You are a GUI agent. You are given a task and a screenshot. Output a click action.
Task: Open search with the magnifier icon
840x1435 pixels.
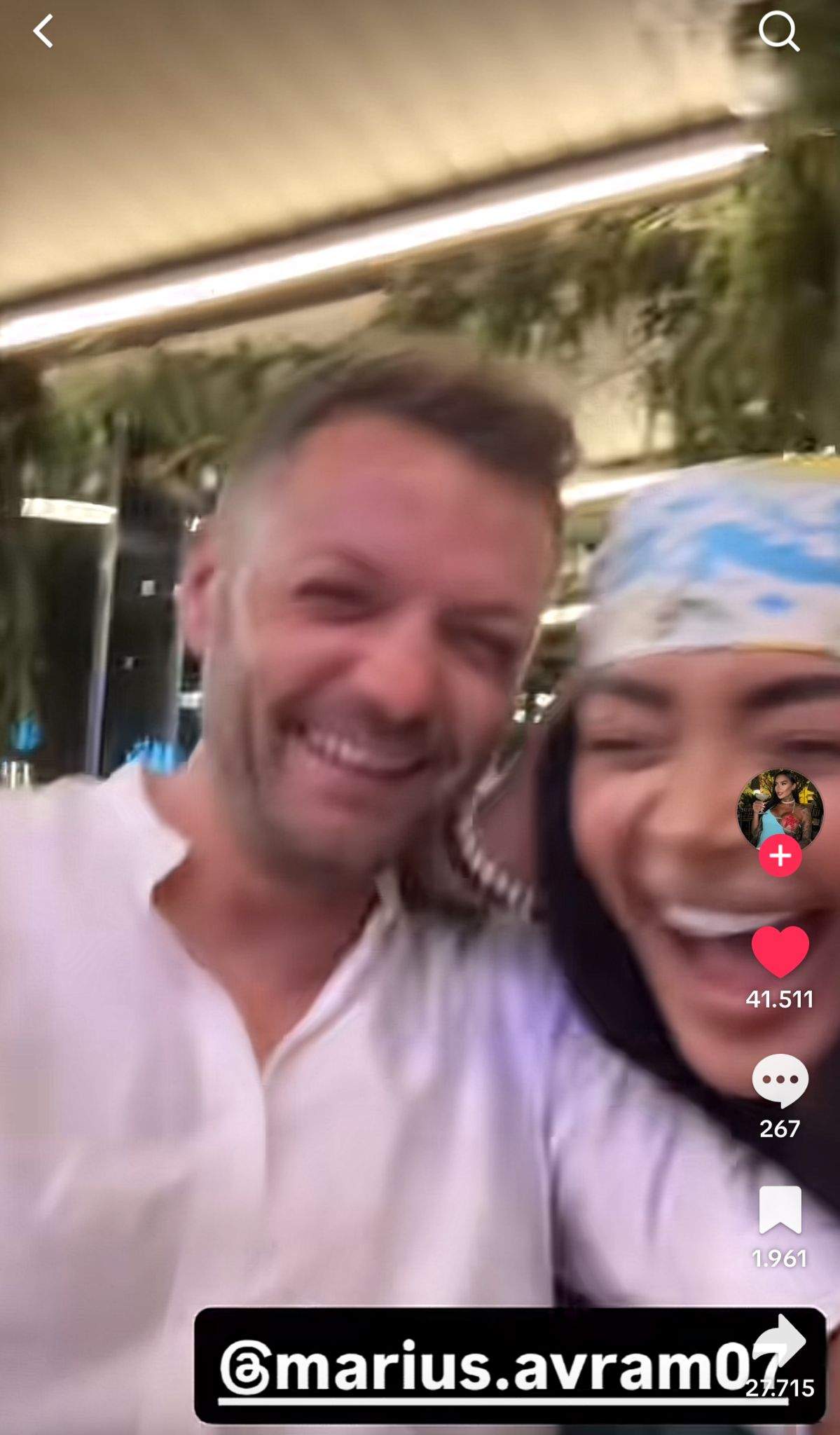tap(779, 32)
